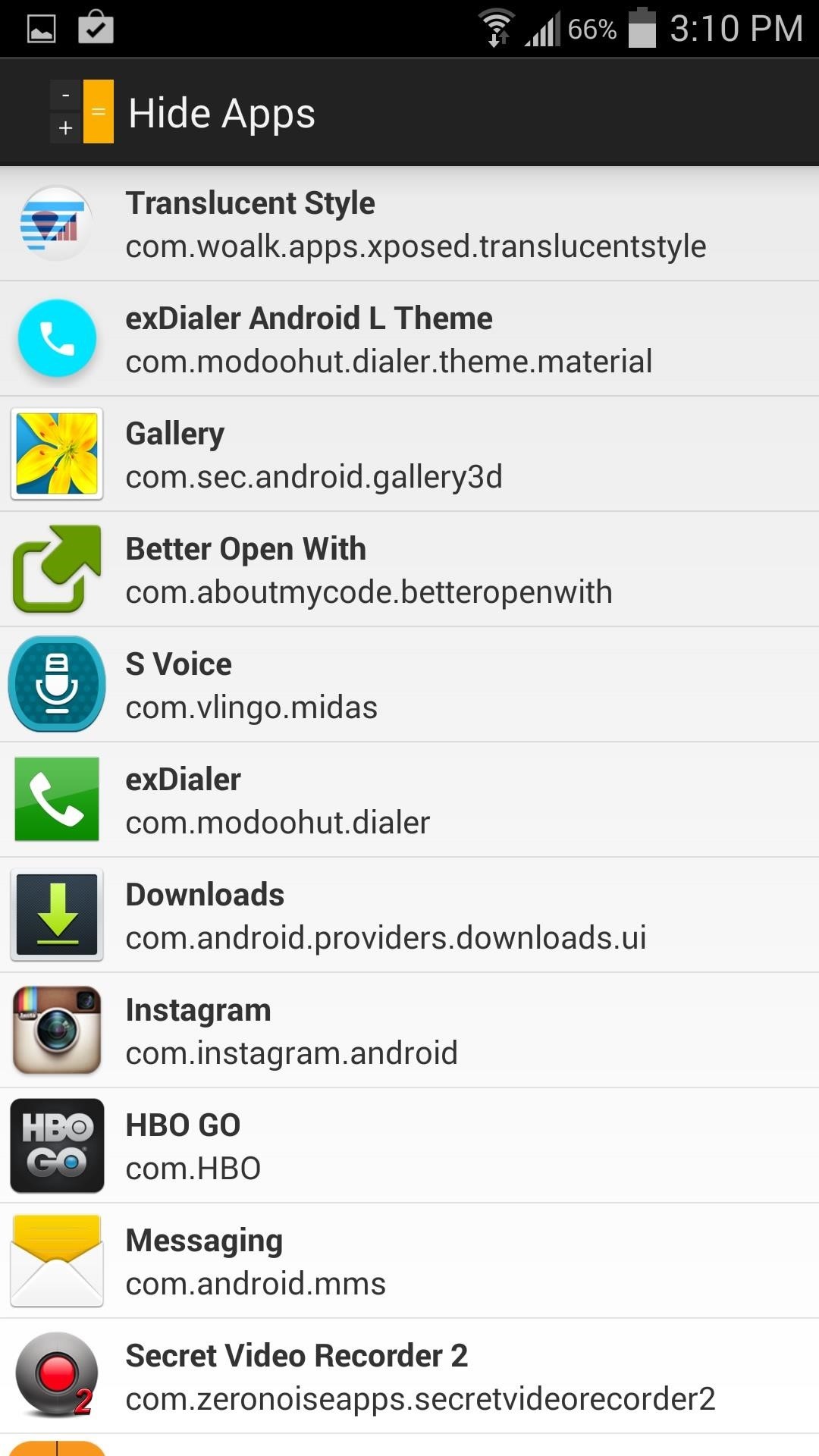Select the Messaging envelope icon
819x1456 pixels.
(55, 1260)
